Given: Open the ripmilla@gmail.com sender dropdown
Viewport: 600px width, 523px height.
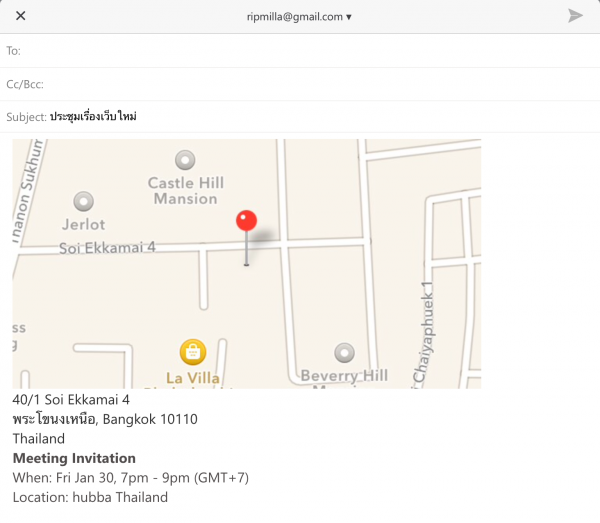Looking at the screenshot, I should pyautogui.click(x=300, y=16).
